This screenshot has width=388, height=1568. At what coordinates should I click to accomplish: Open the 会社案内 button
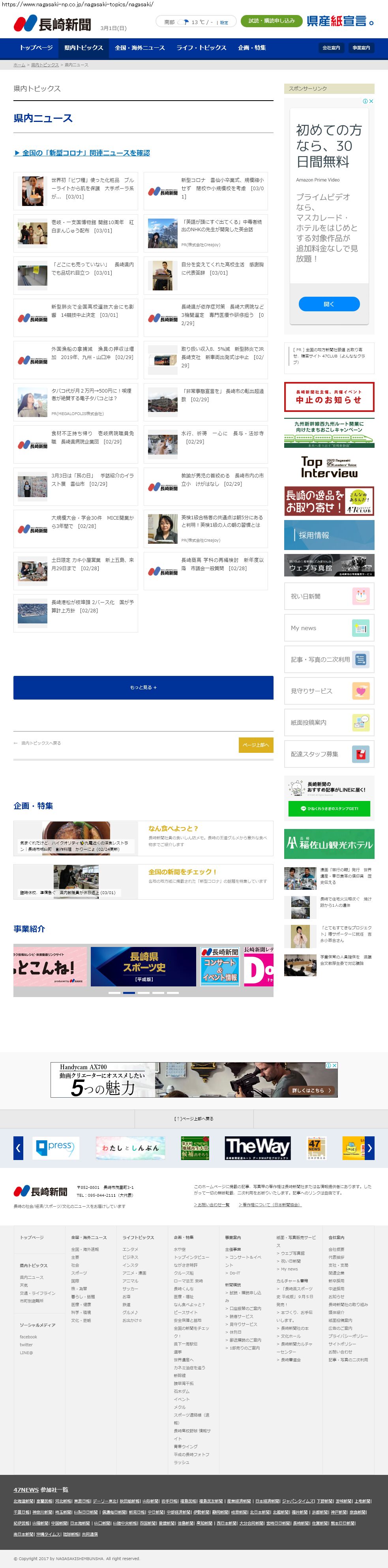pyautogui.click(x=331, y=47)
